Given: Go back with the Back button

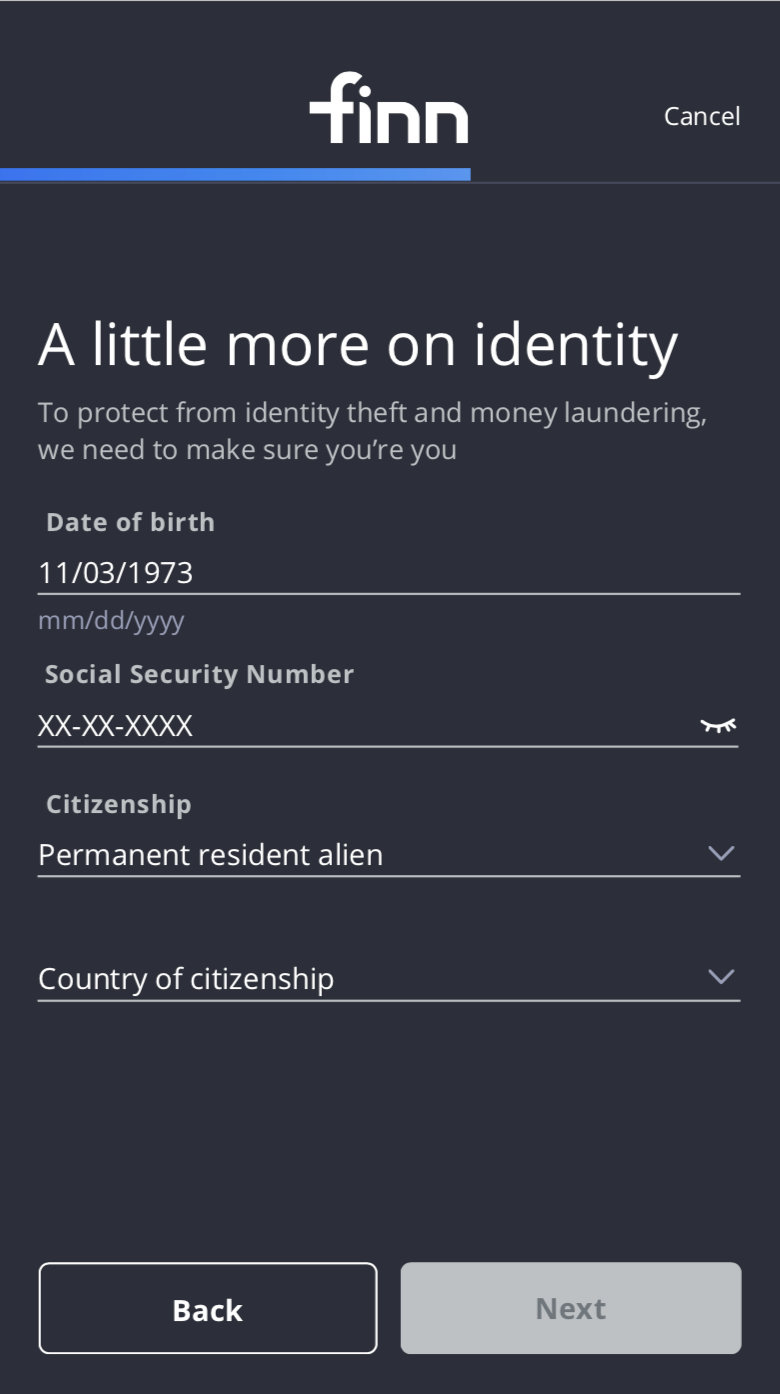Looking at the screenshot, I should [x=208, y=1308].
